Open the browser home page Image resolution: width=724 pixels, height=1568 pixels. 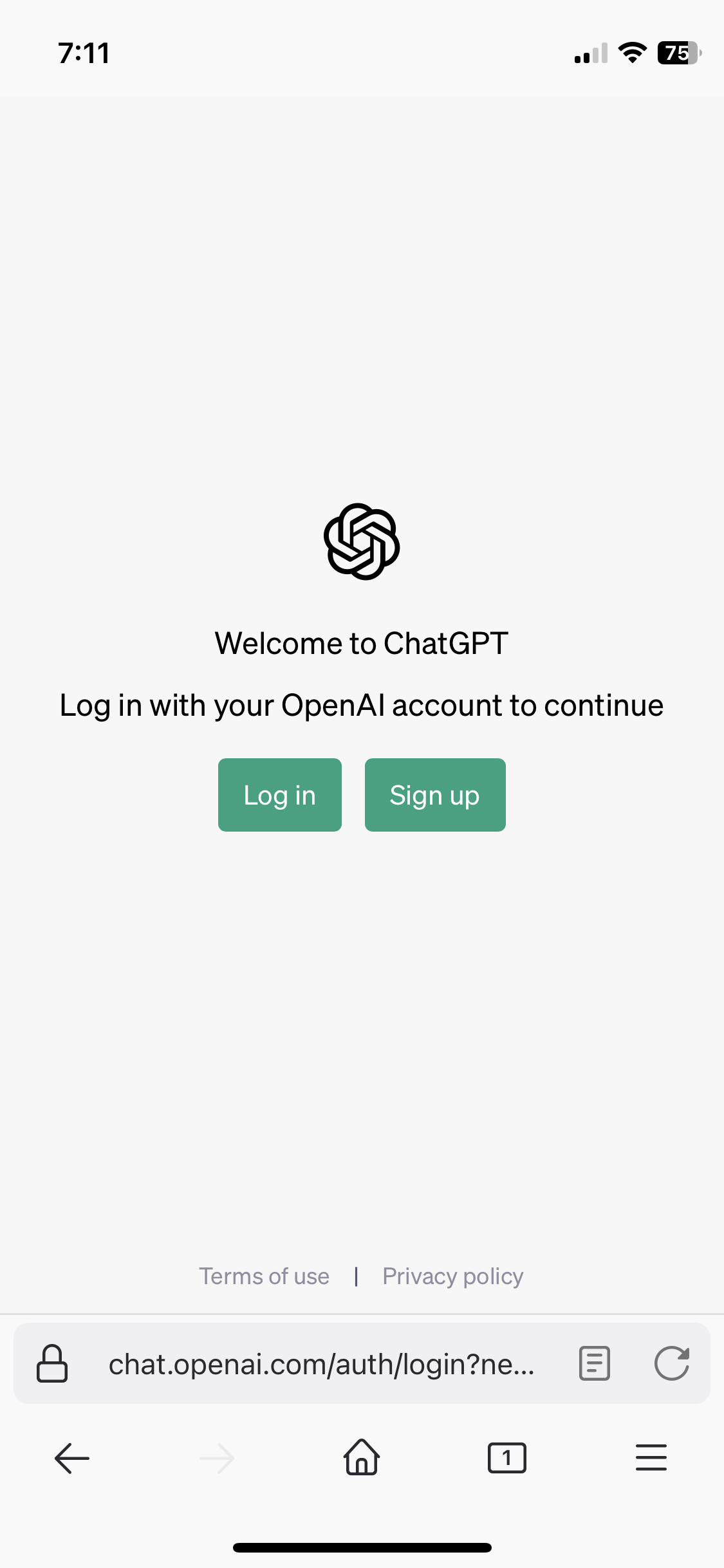point(362,1457)
